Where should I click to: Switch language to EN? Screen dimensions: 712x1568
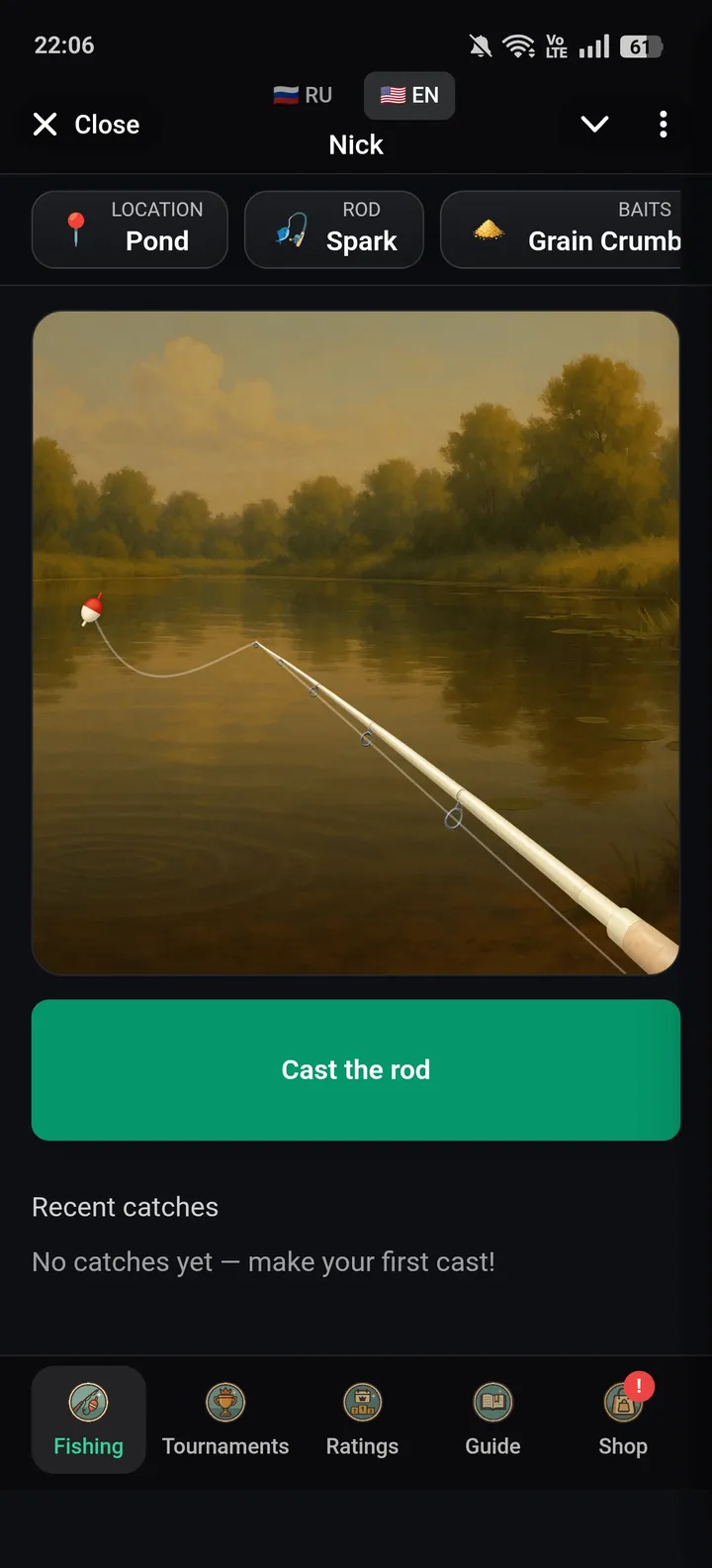(408, 95)
